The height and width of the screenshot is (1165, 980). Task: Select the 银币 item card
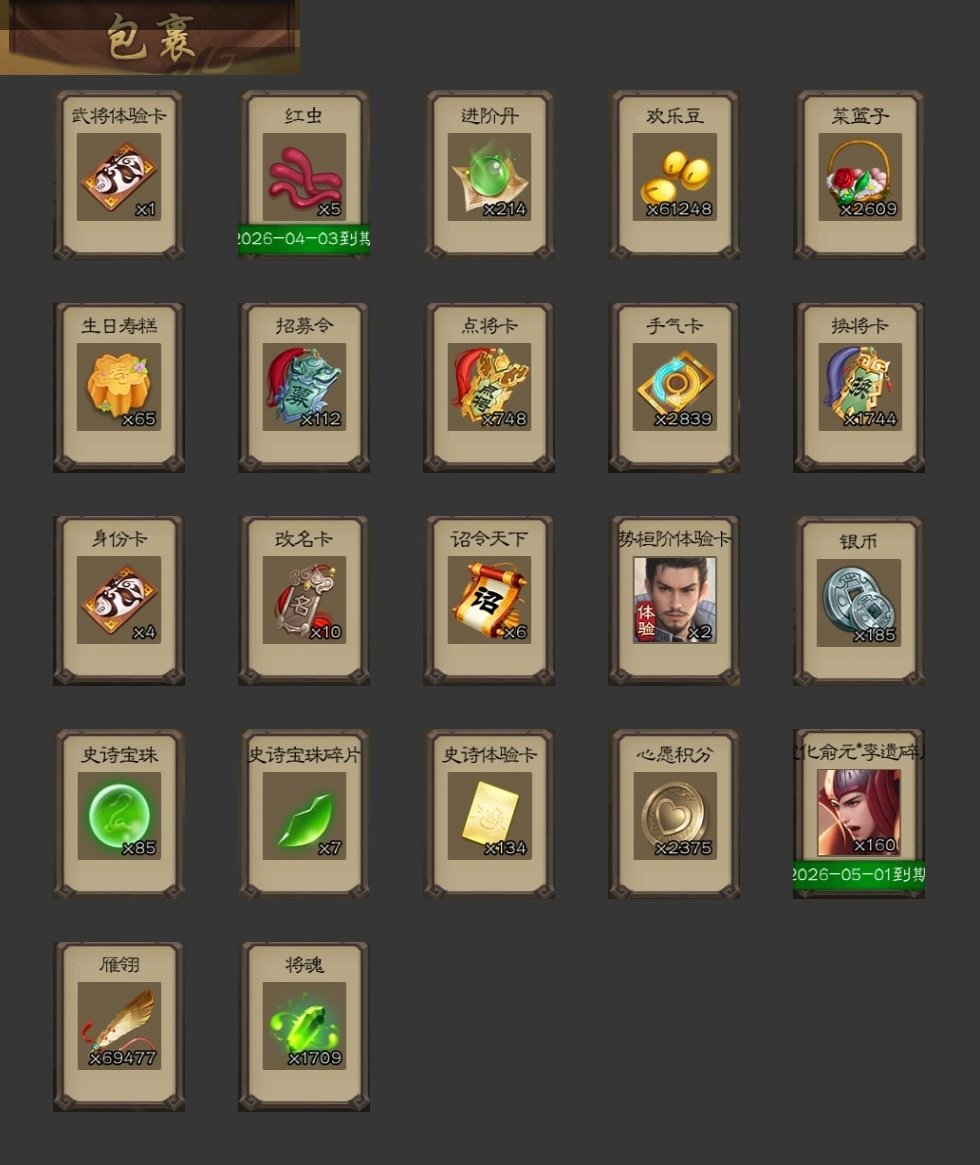[x=859, y=601]
